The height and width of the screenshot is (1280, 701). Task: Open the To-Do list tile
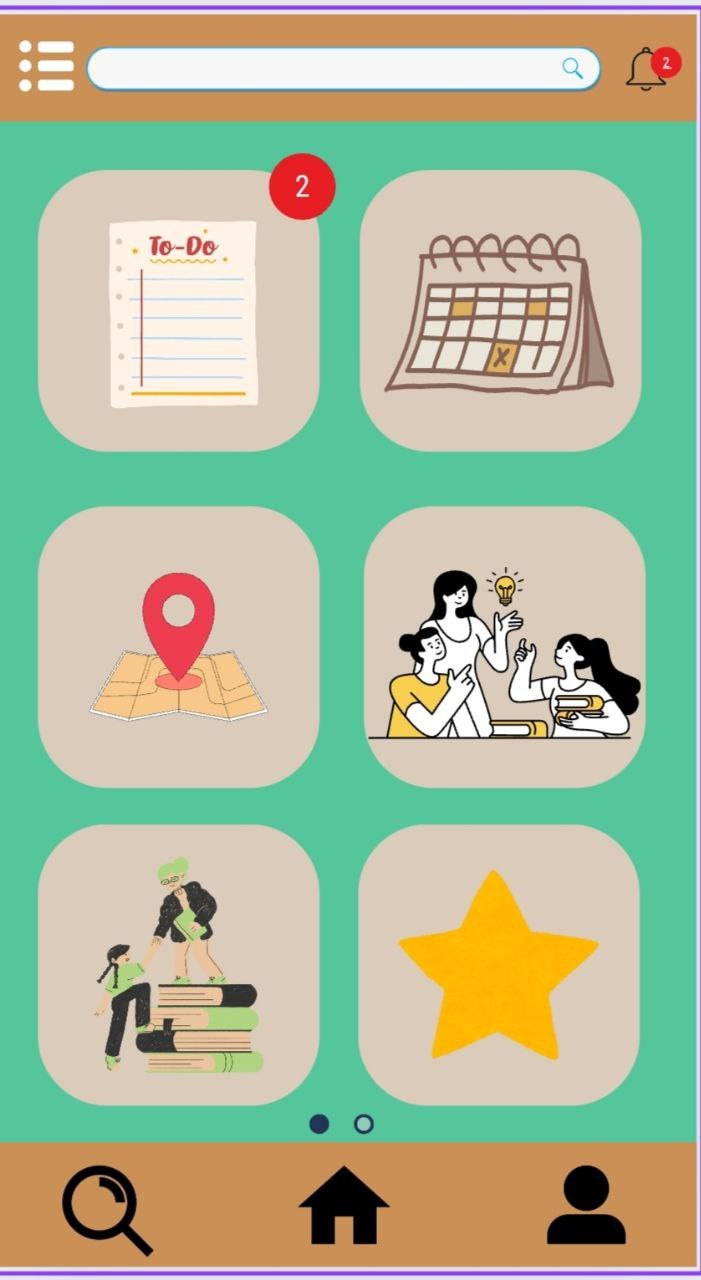(x=179, y=311)
